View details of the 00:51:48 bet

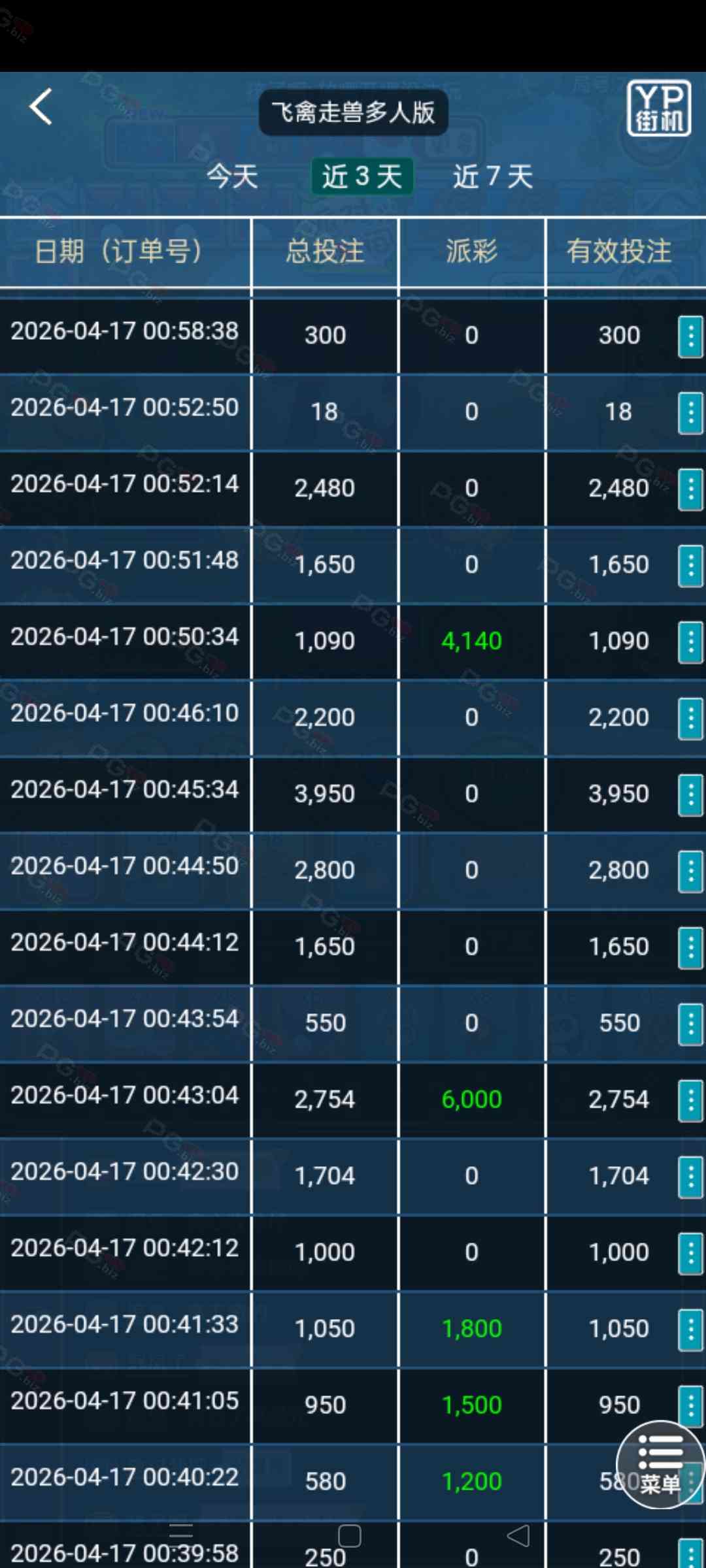coord(690,566)
